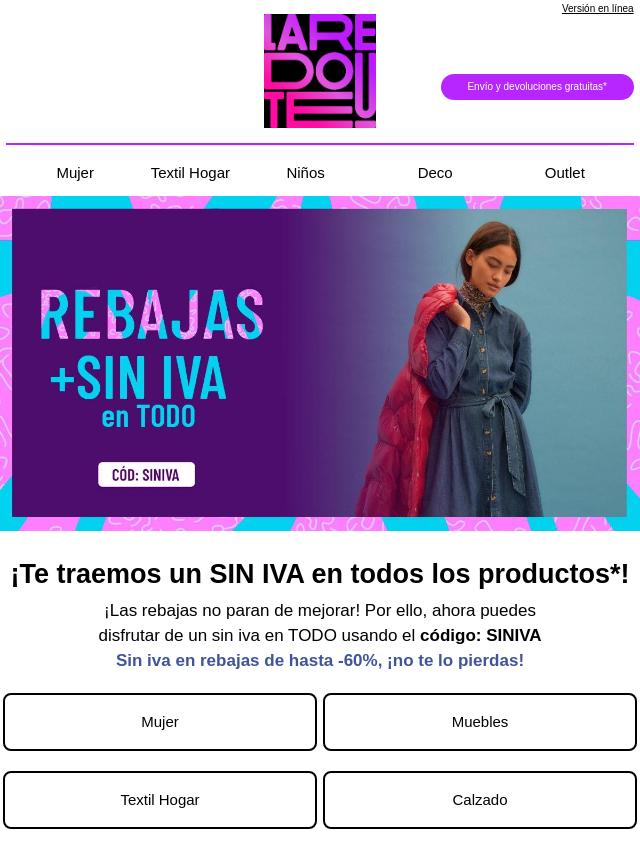The height and width of the screenshot is (854, 640).
Task: Tap Envío y devoluciones gratuitas button
Action: (537, 87)
